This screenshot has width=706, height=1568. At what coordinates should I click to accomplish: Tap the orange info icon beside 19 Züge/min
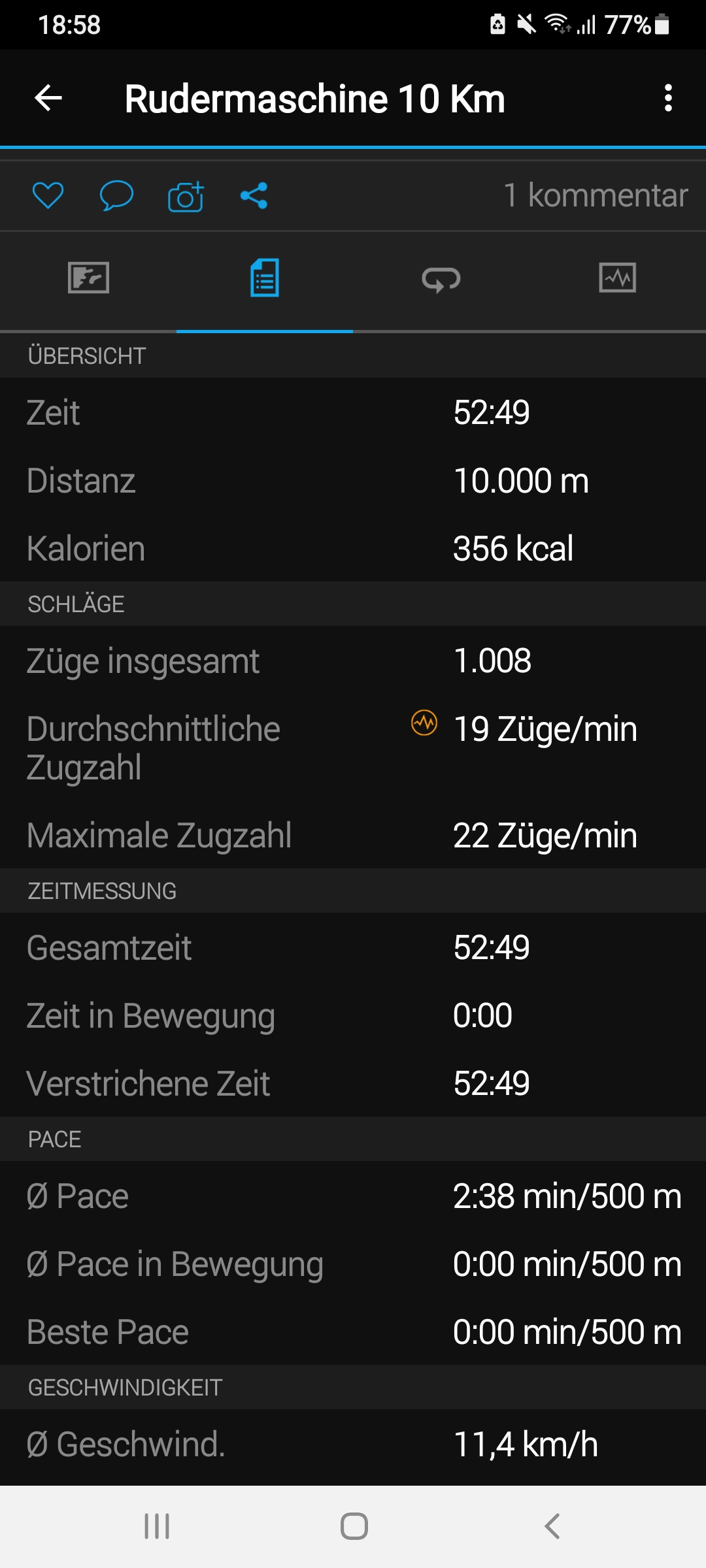pyautogui.click(x=424, y=723)
